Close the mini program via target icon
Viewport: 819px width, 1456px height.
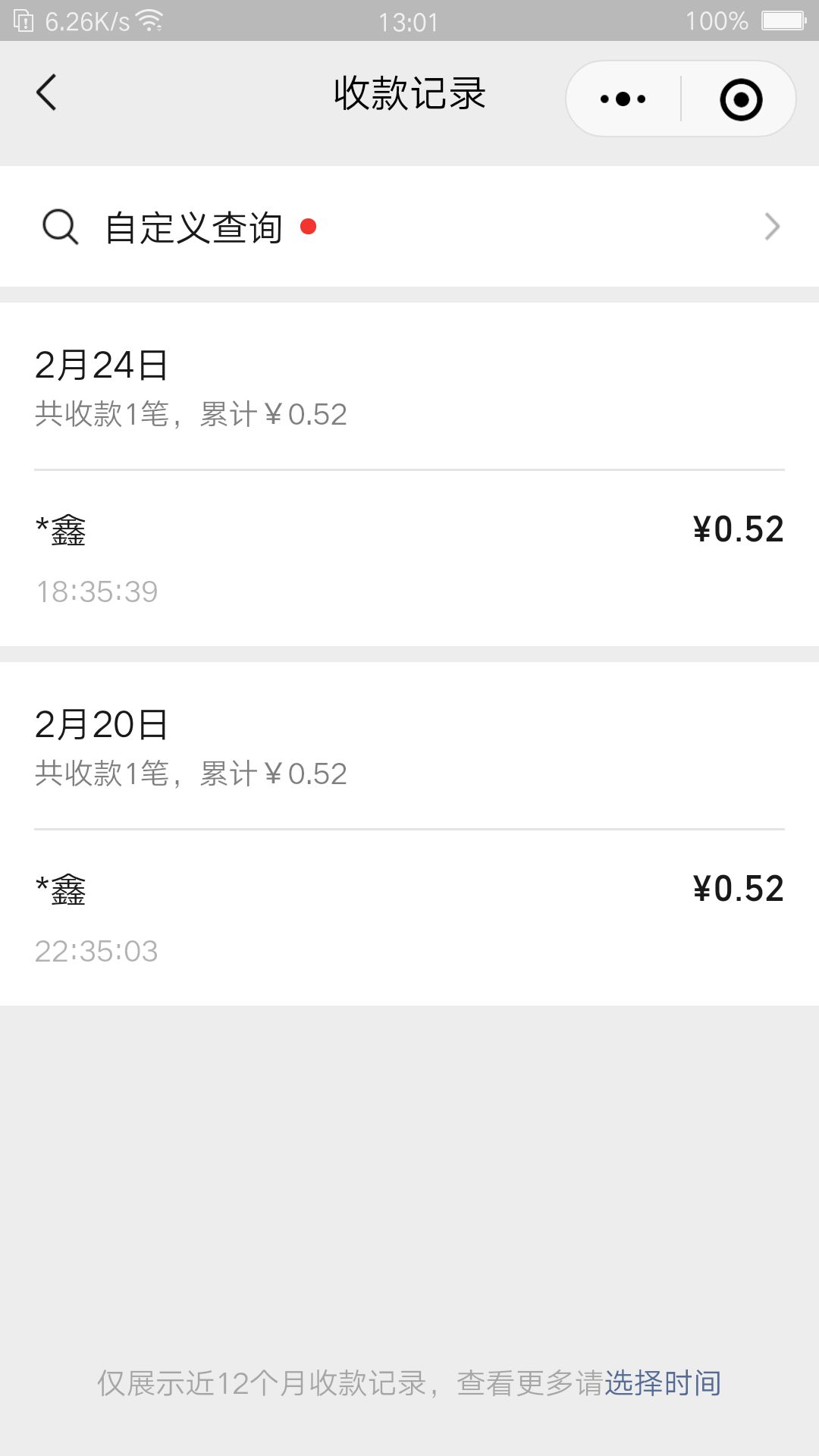(x=740, y=99)
